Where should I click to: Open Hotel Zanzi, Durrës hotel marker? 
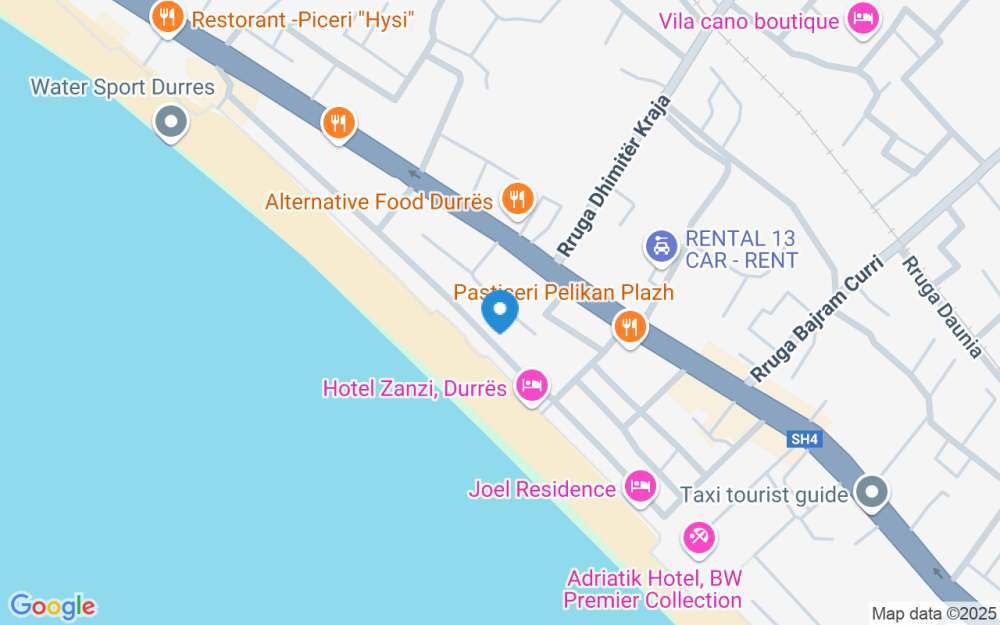click(532, 385)
